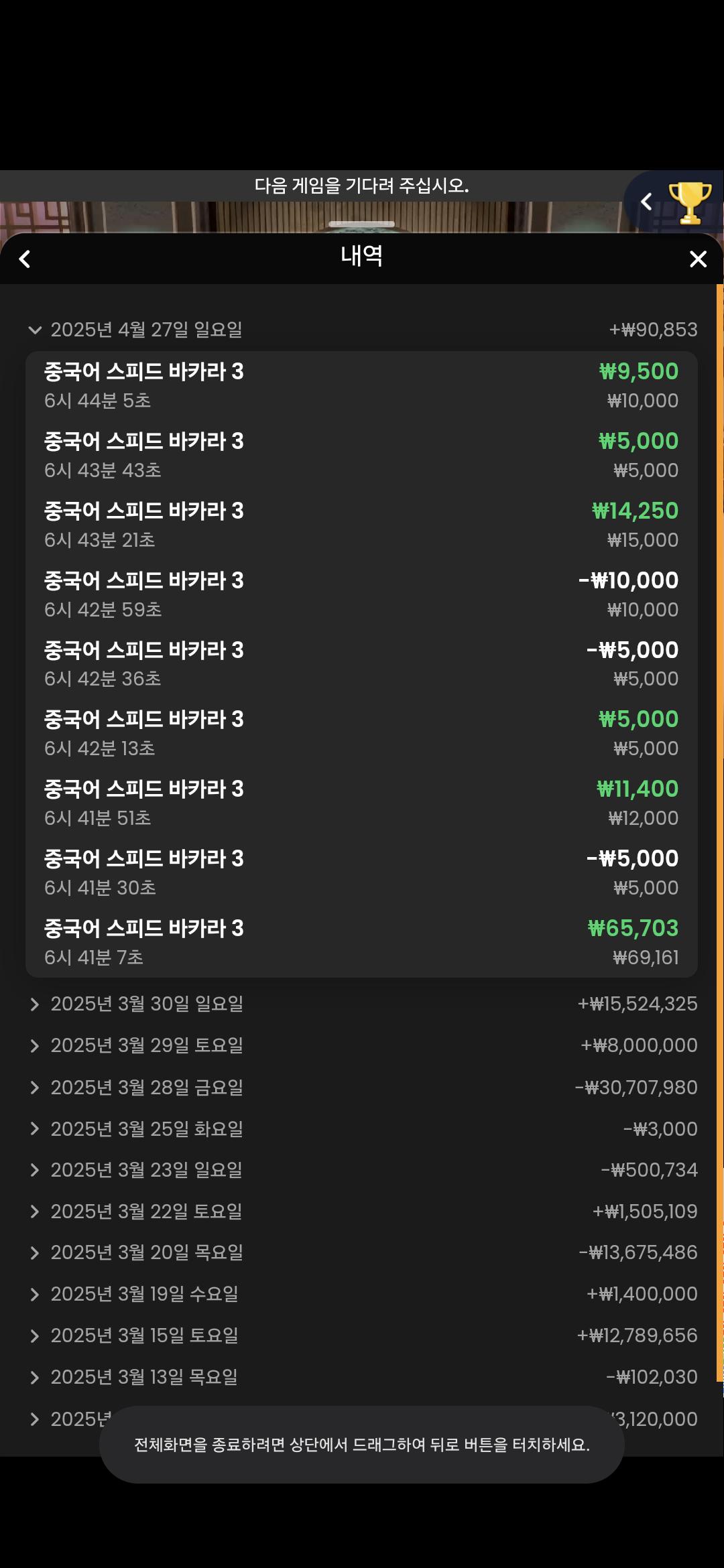
Task: Open the 6시 44분 5초 game record
Action: (361, 385)
